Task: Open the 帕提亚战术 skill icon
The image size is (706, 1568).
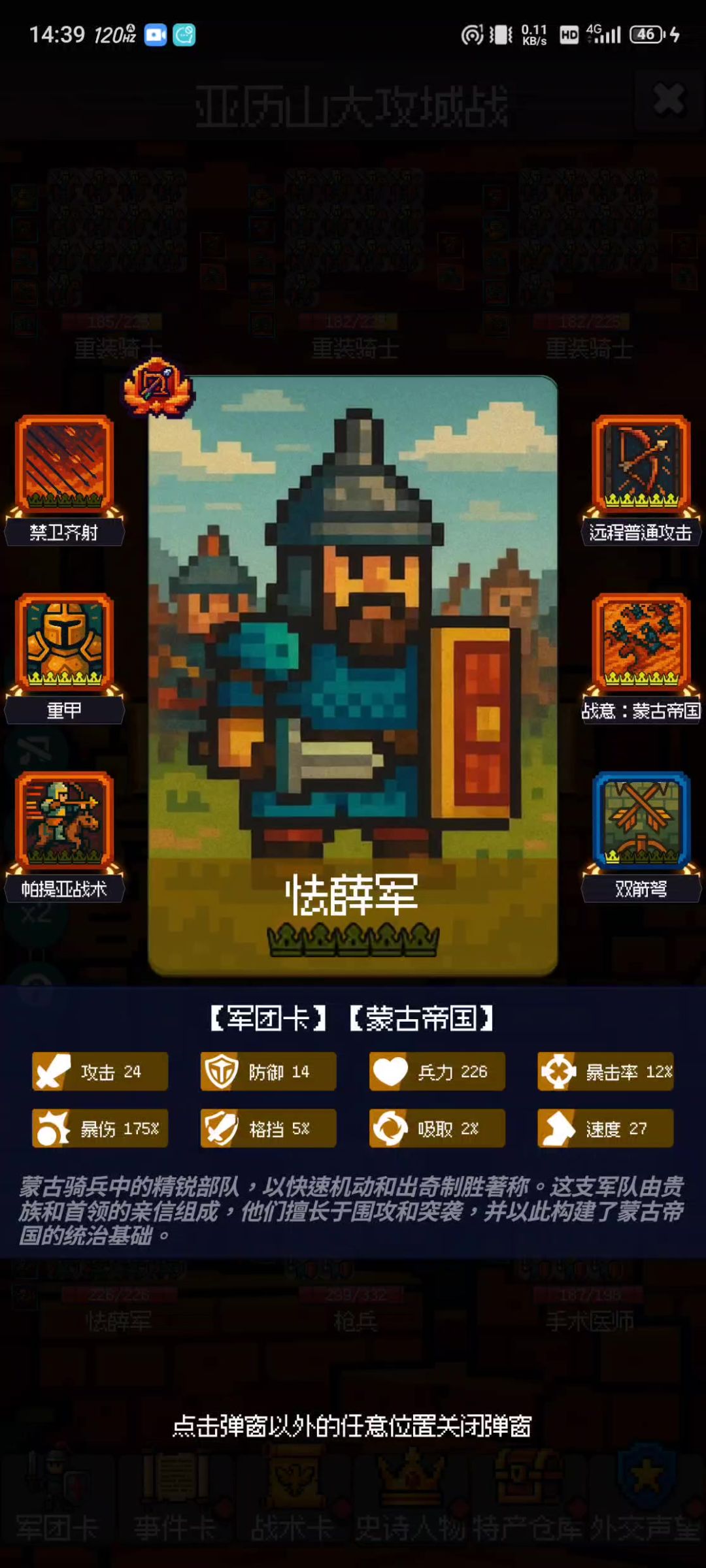Action: pos(64,821)
